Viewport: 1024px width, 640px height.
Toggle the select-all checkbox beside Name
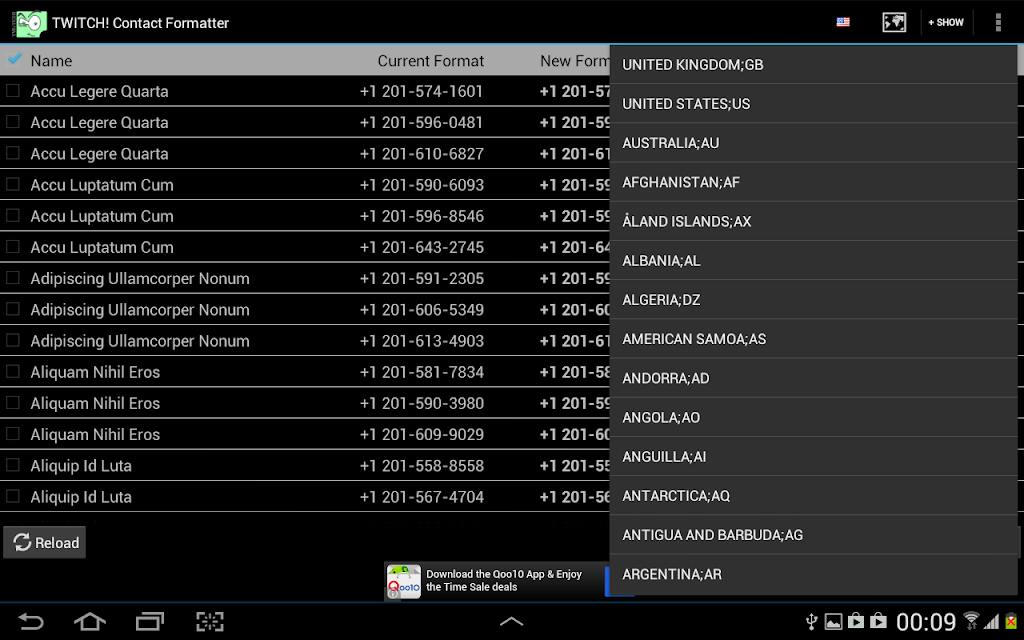coord(14,59)
